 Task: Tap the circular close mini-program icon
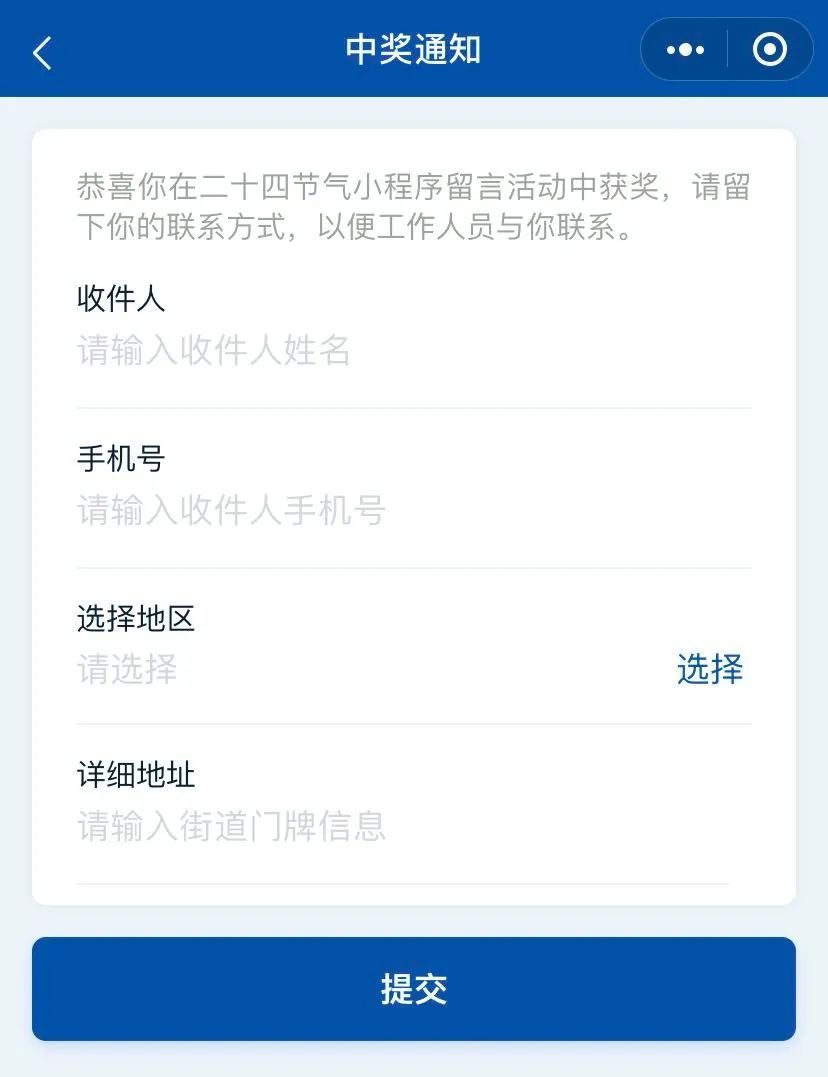tap(770, 49)
